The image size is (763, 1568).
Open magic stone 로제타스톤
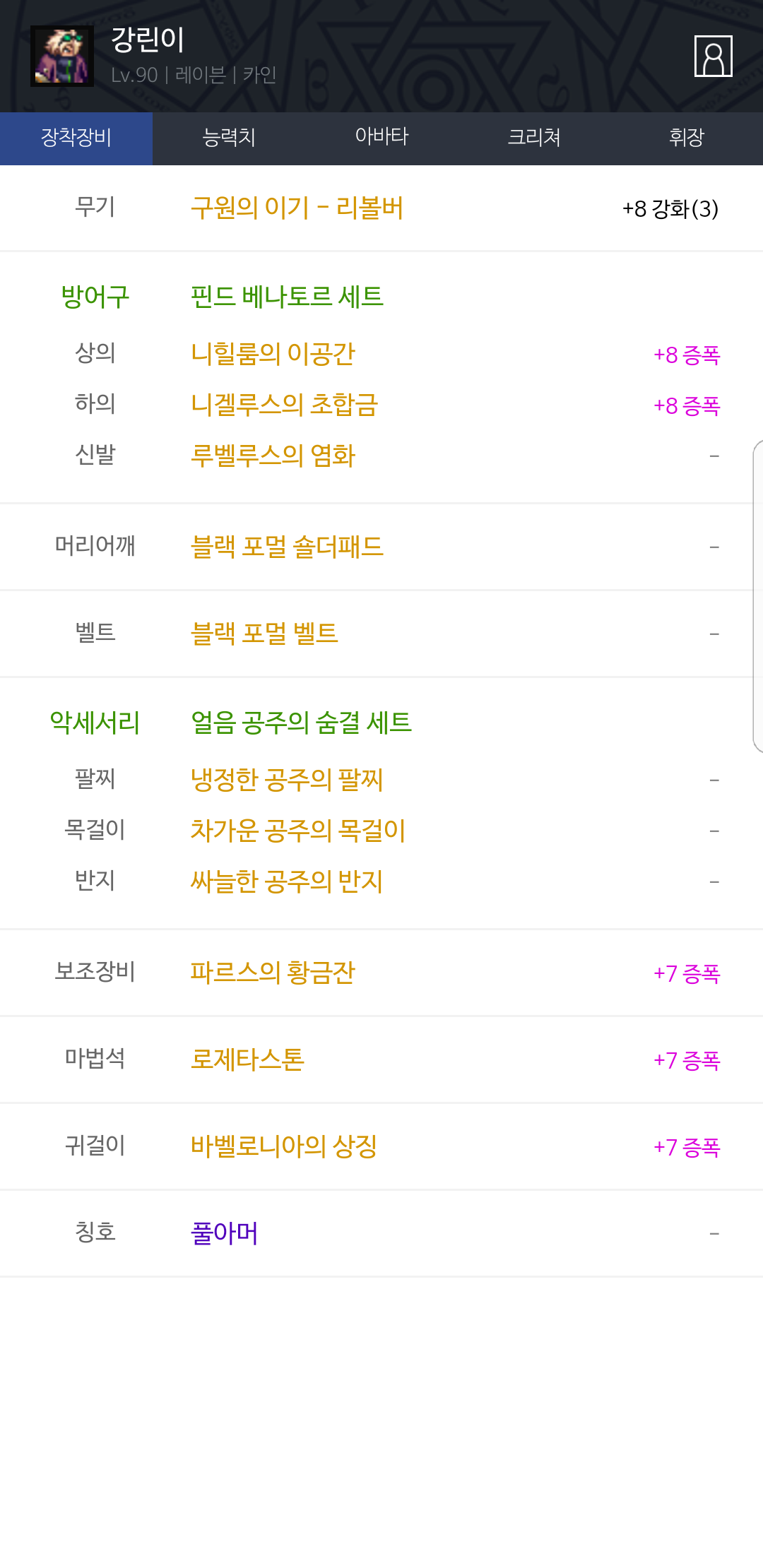(x=247, y=1059)
